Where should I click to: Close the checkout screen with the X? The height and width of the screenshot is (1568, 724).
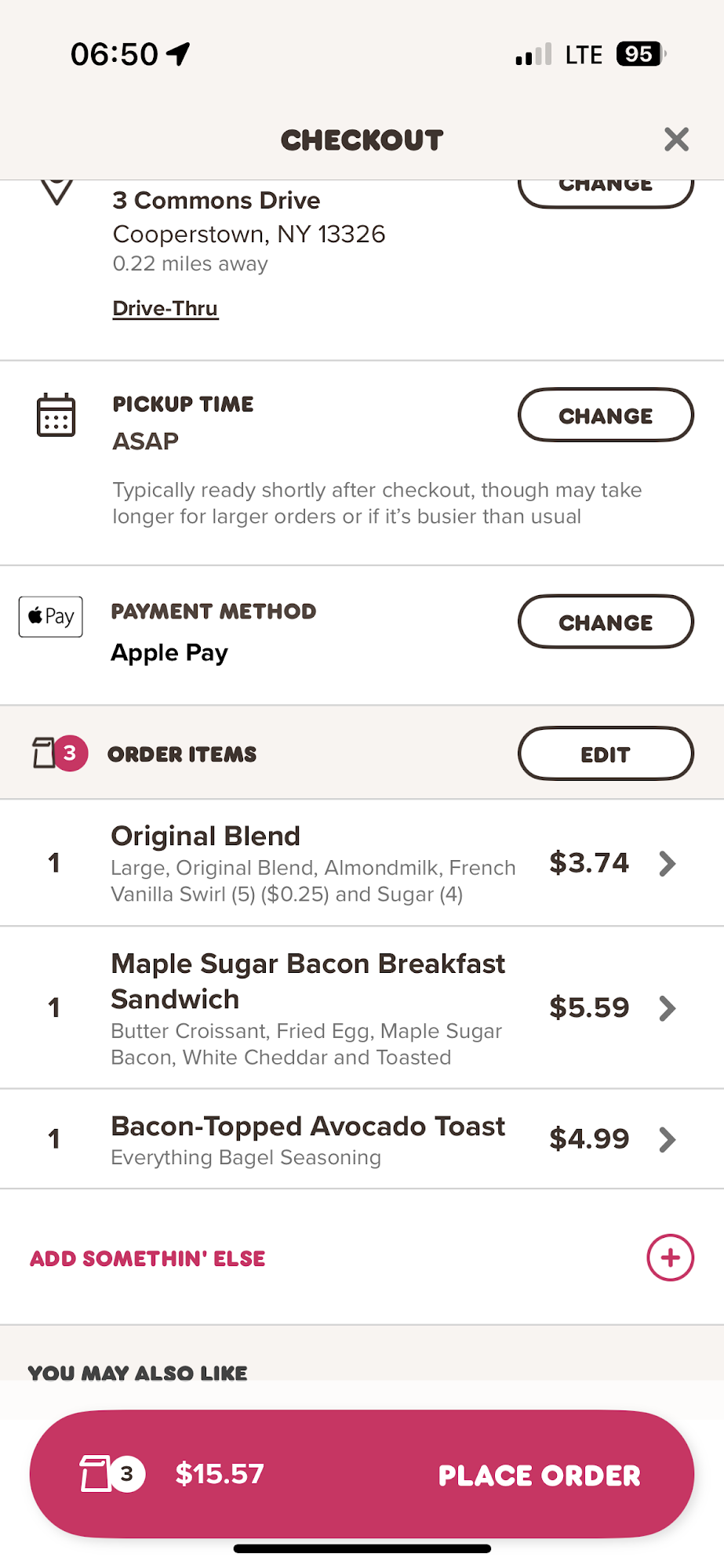[675, 139]
